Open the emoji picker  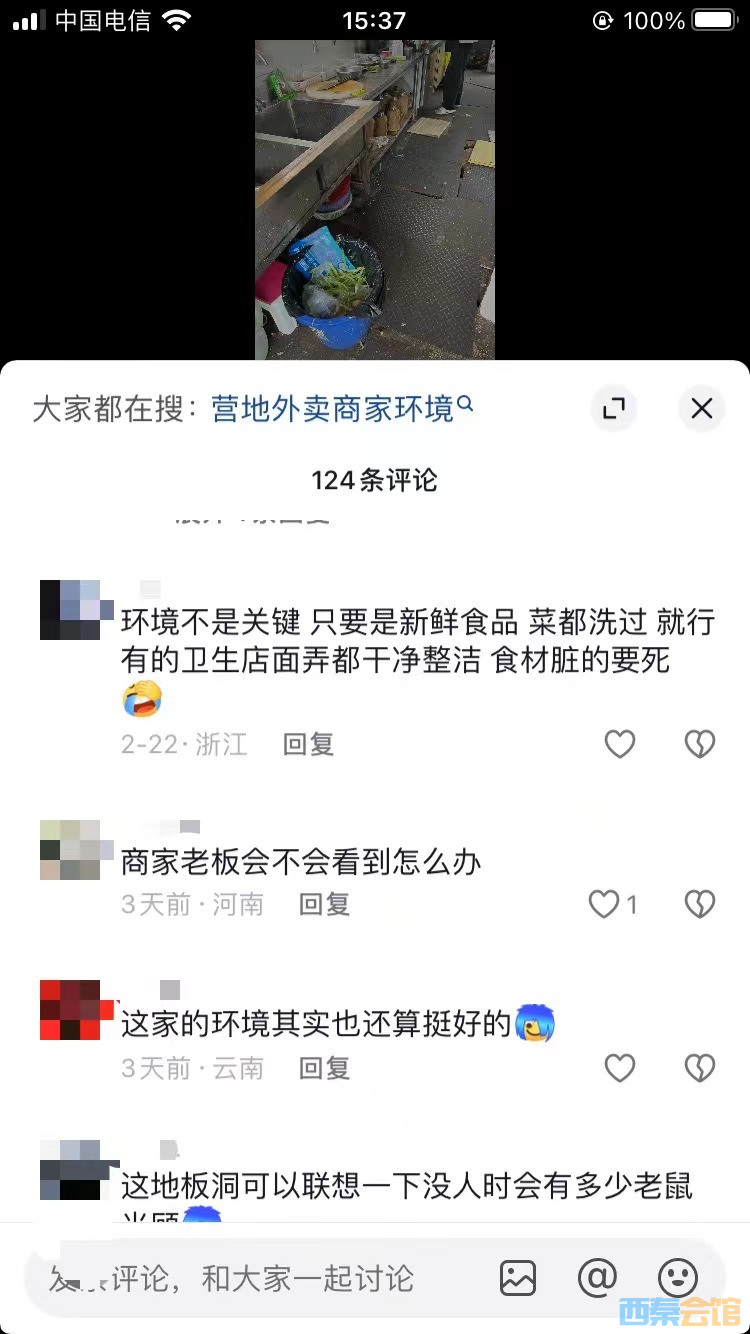677,1278
